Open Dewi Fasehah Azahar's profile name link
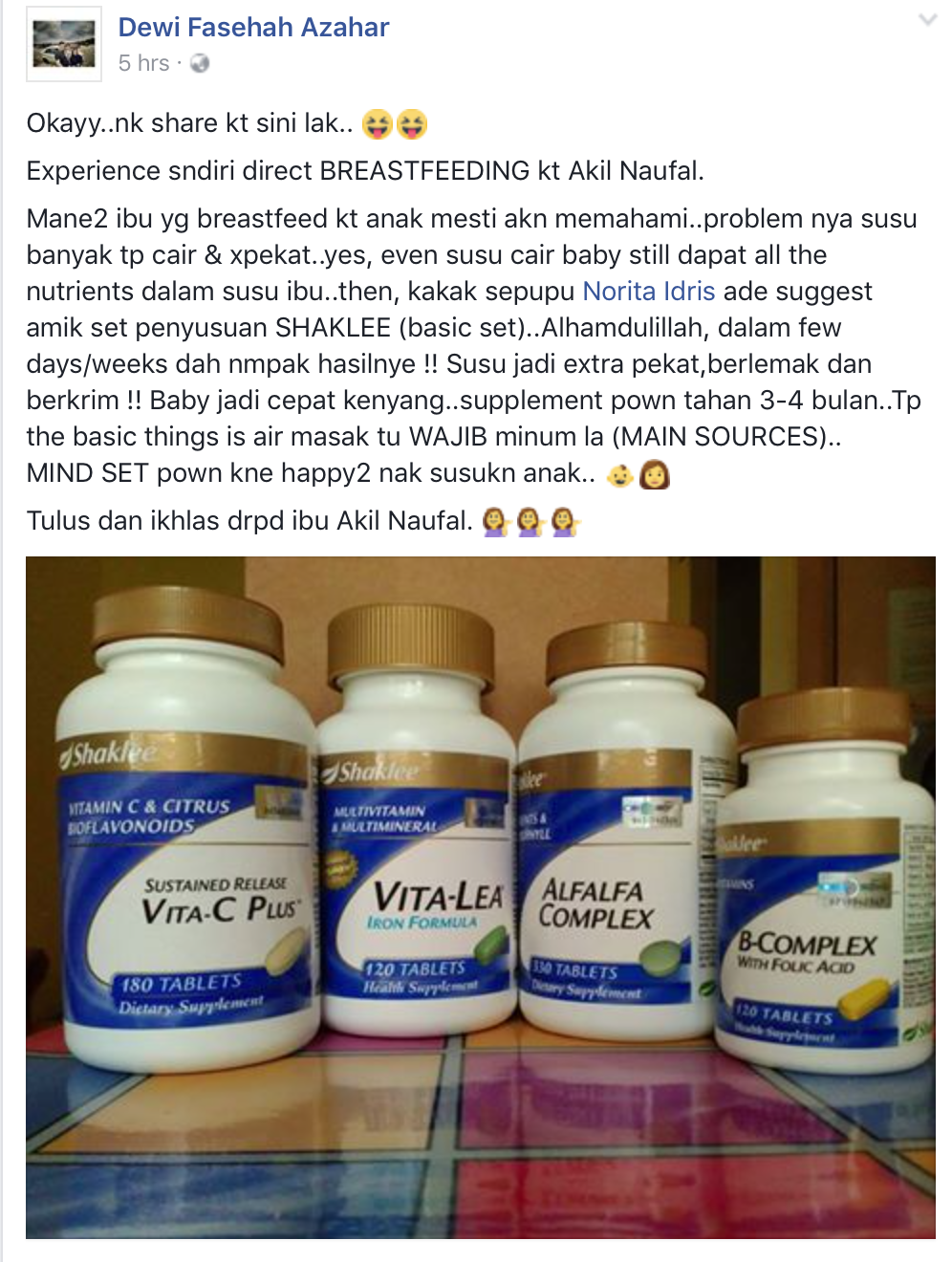Screen dimensions: 952x1262 pos(253,28)
